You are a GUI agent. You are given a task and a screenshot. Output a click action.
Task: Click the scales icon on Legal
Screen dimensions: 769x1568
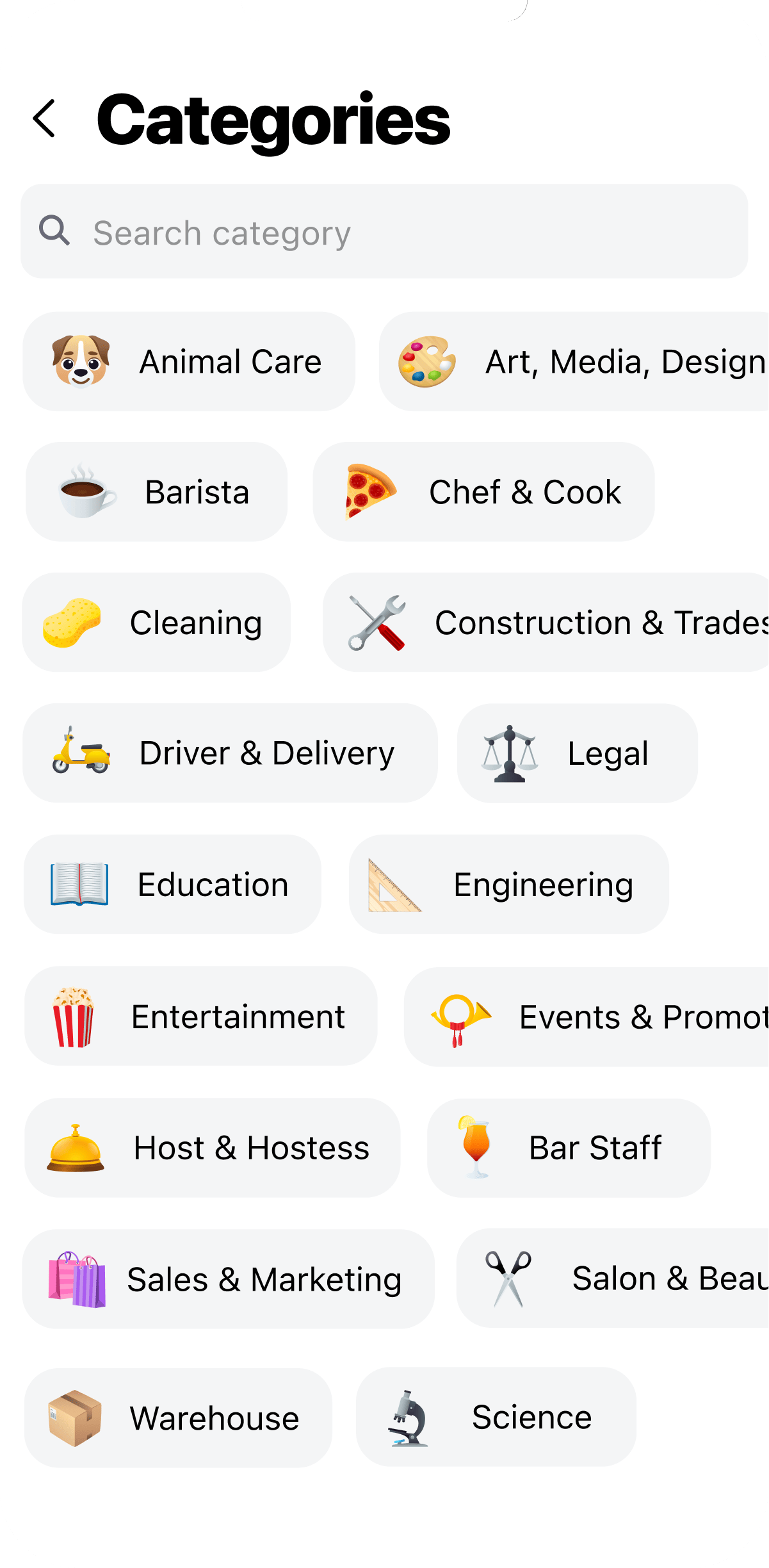point(509,755)
